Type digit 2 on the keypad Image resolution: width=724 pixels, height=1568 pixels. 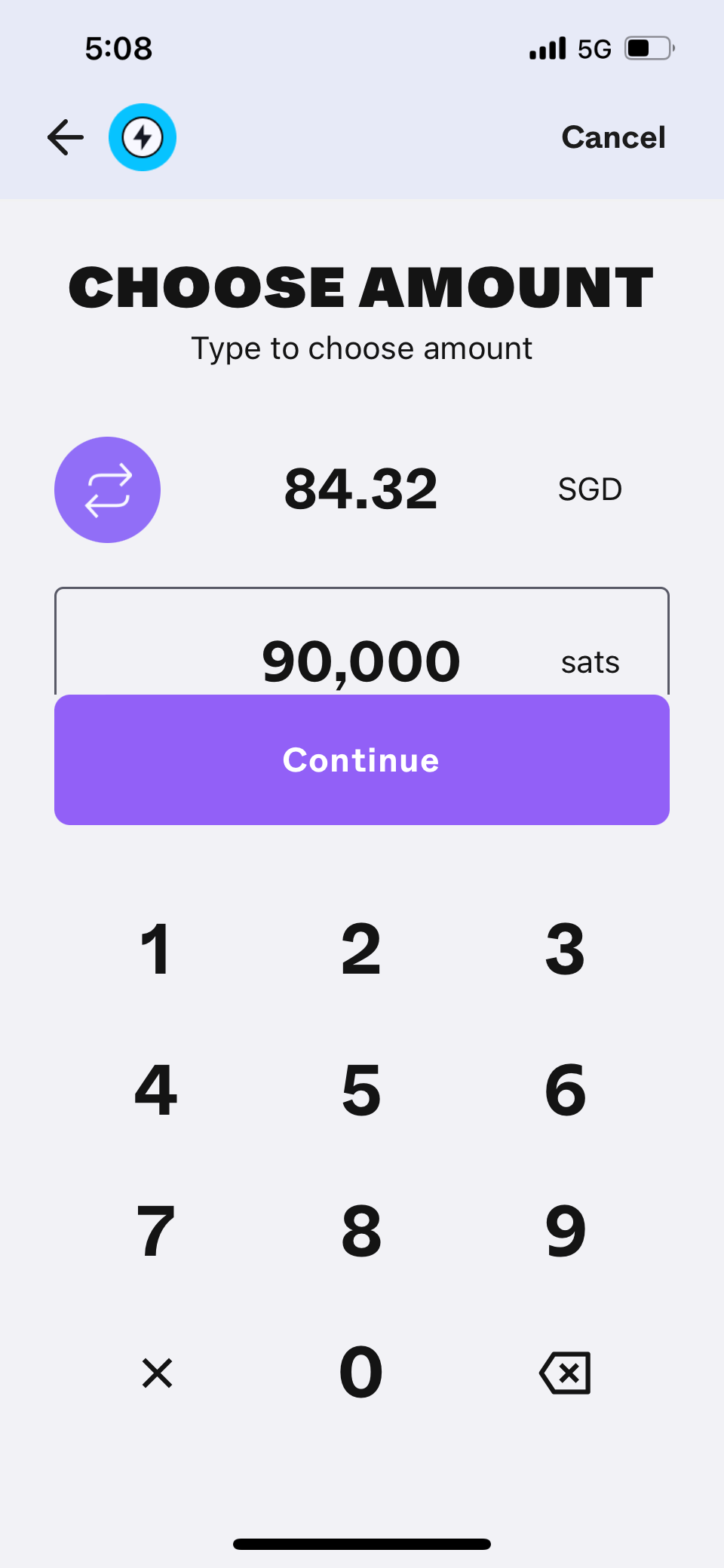point(361,949)
